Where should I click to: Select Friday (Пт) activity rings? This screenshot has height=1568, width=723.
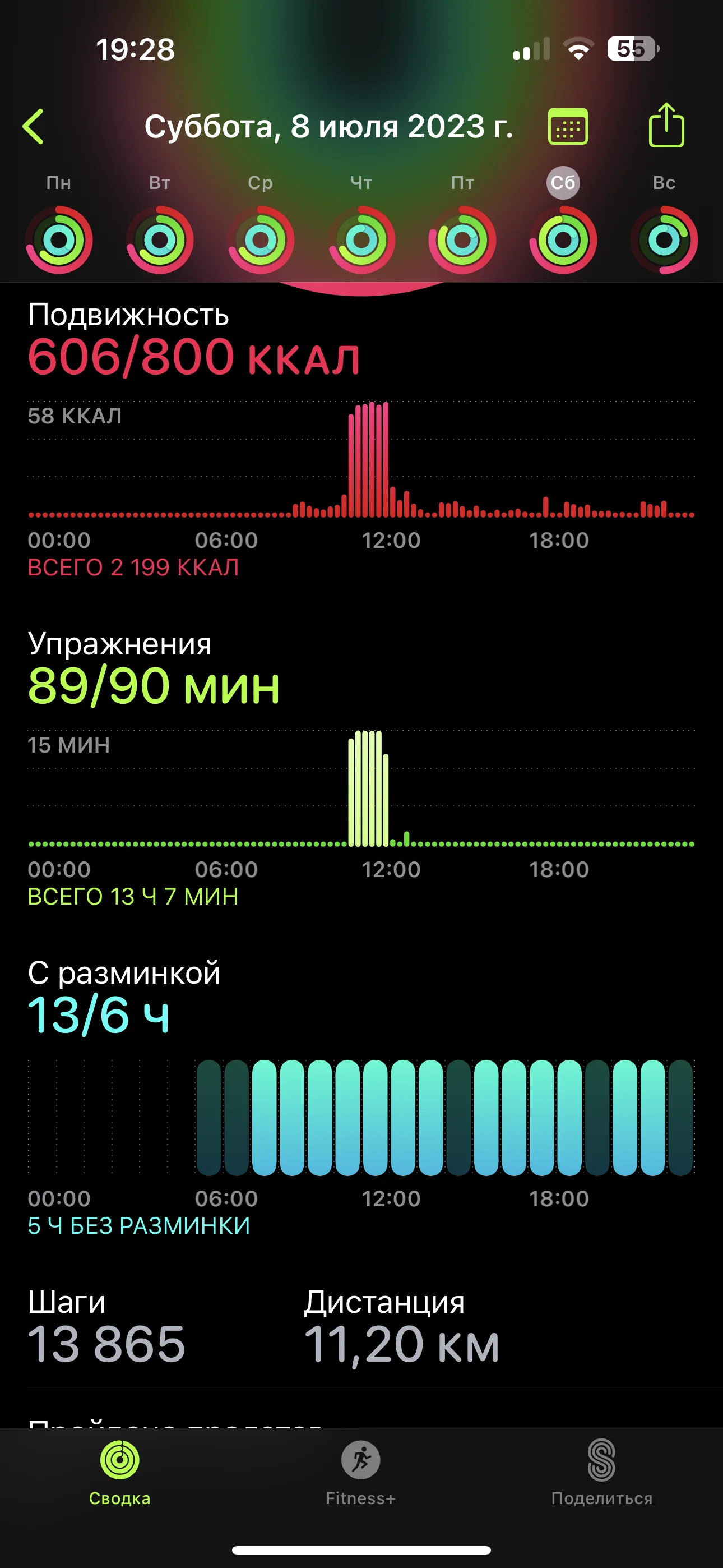coord(462,240)
